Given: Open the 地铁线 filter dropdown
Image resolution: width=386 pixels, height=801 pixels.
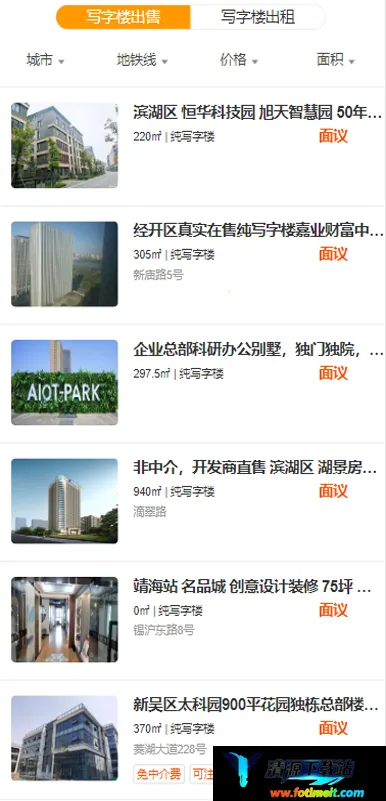Looking at the screenshot, I should [142, 60].
